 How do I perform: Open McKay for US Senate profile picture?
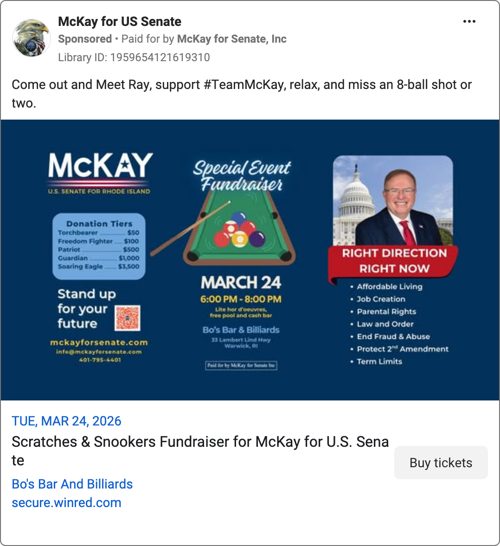point(31,38)
